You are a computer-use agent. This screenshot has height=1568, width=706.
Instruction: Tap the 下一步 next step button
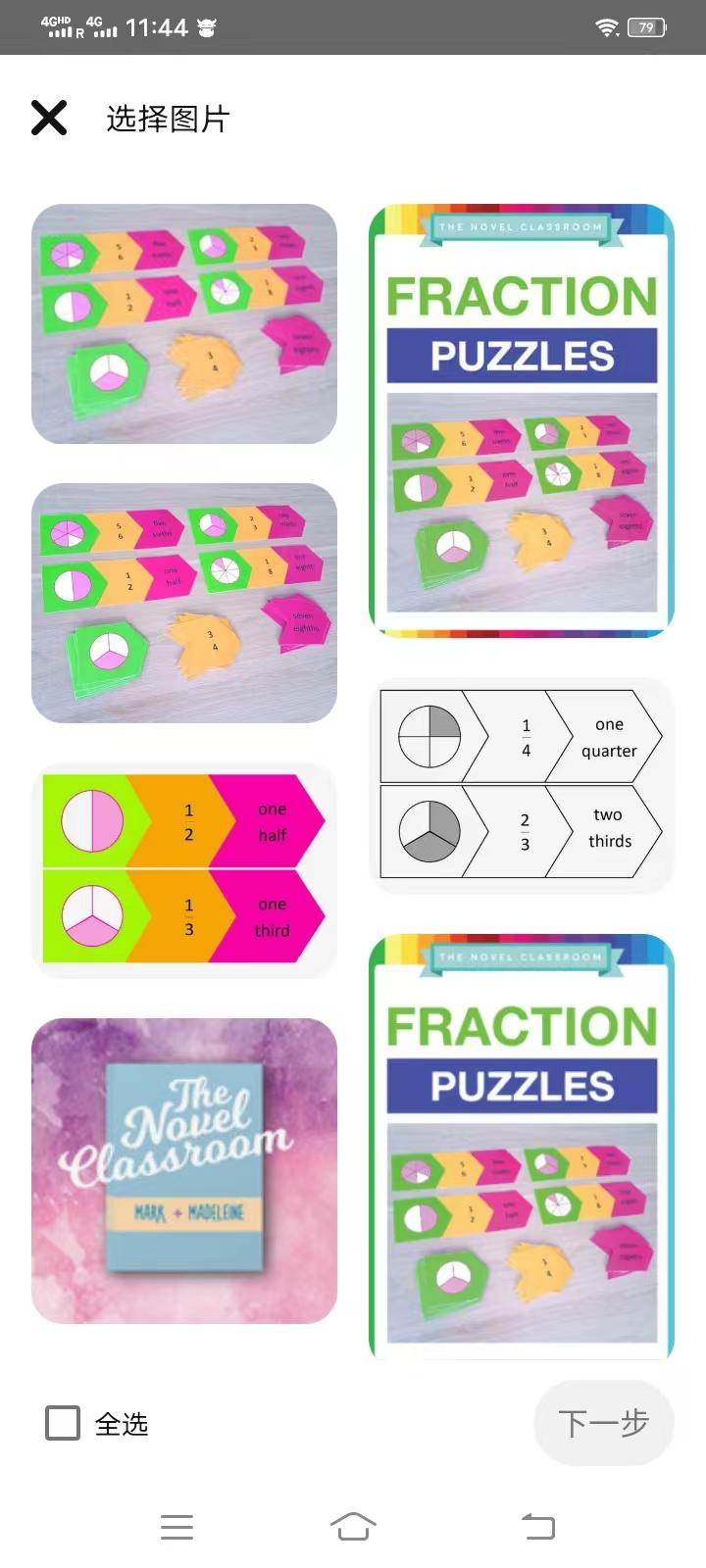point(603,1423)
